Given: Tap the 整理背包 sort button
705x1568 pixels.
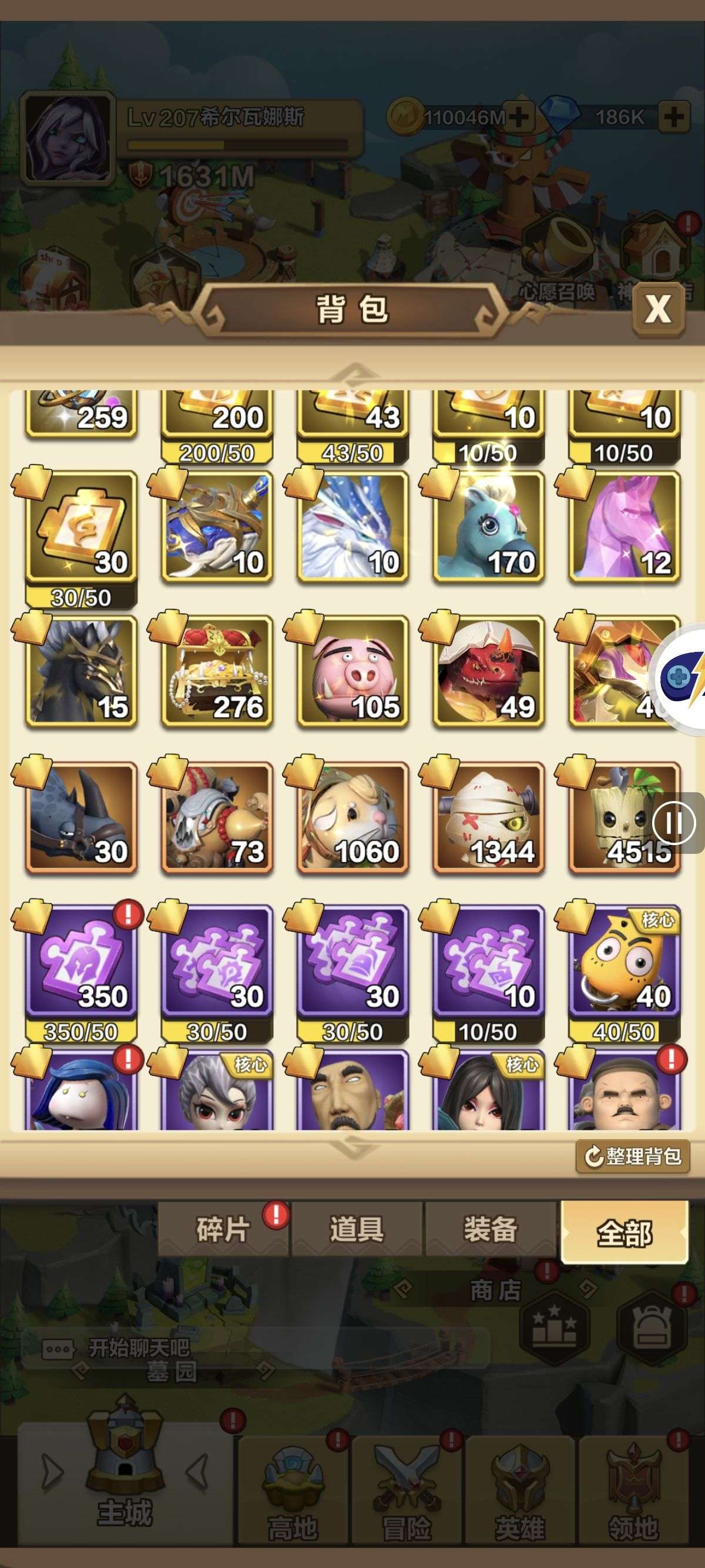Looking at the screenshot, I should [633, 1156].
